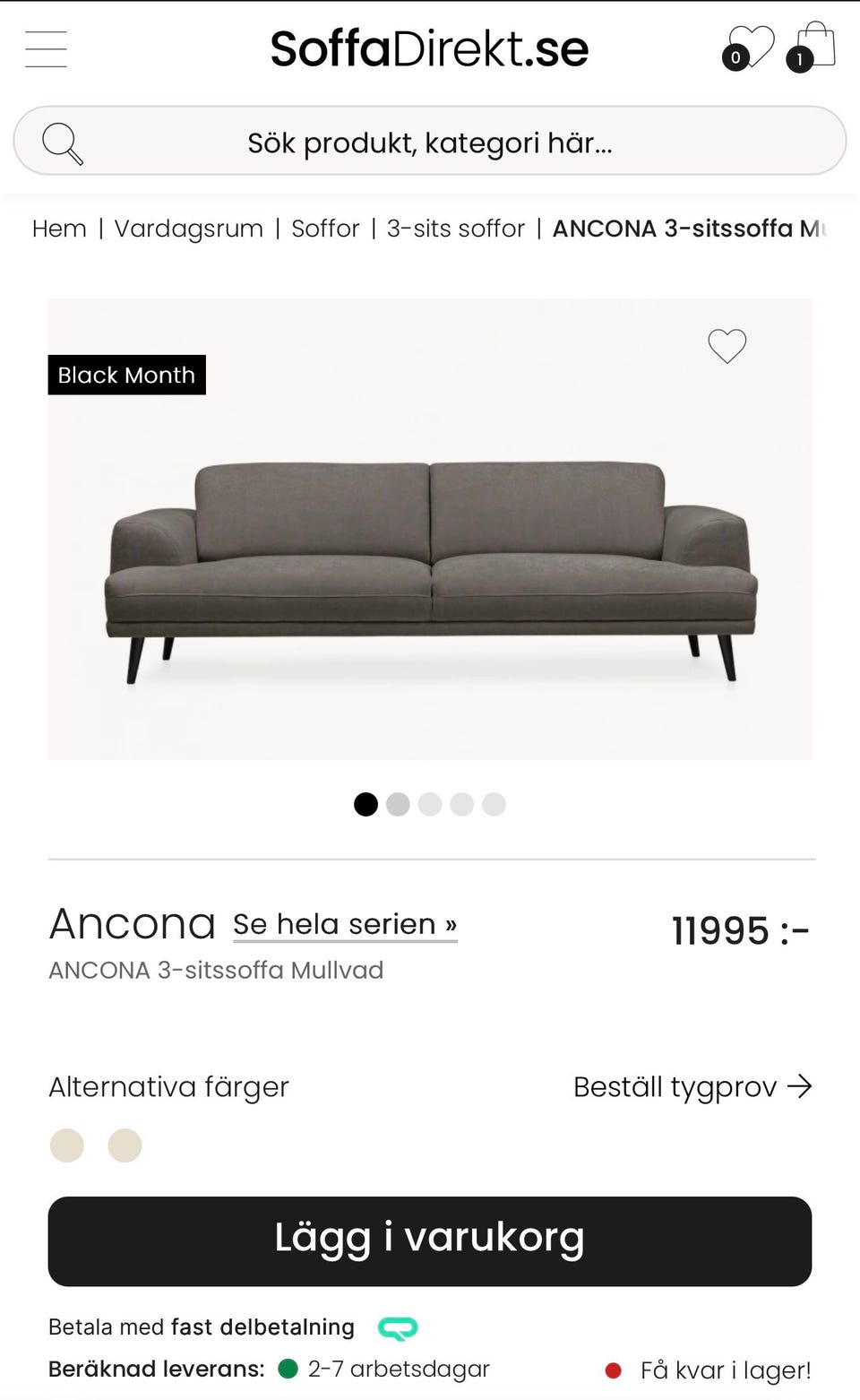Open the green chat bubble by fast delbetalning
This screenshot has width=860, height=1400.
pyautogui.click(x=398, y=1327)
